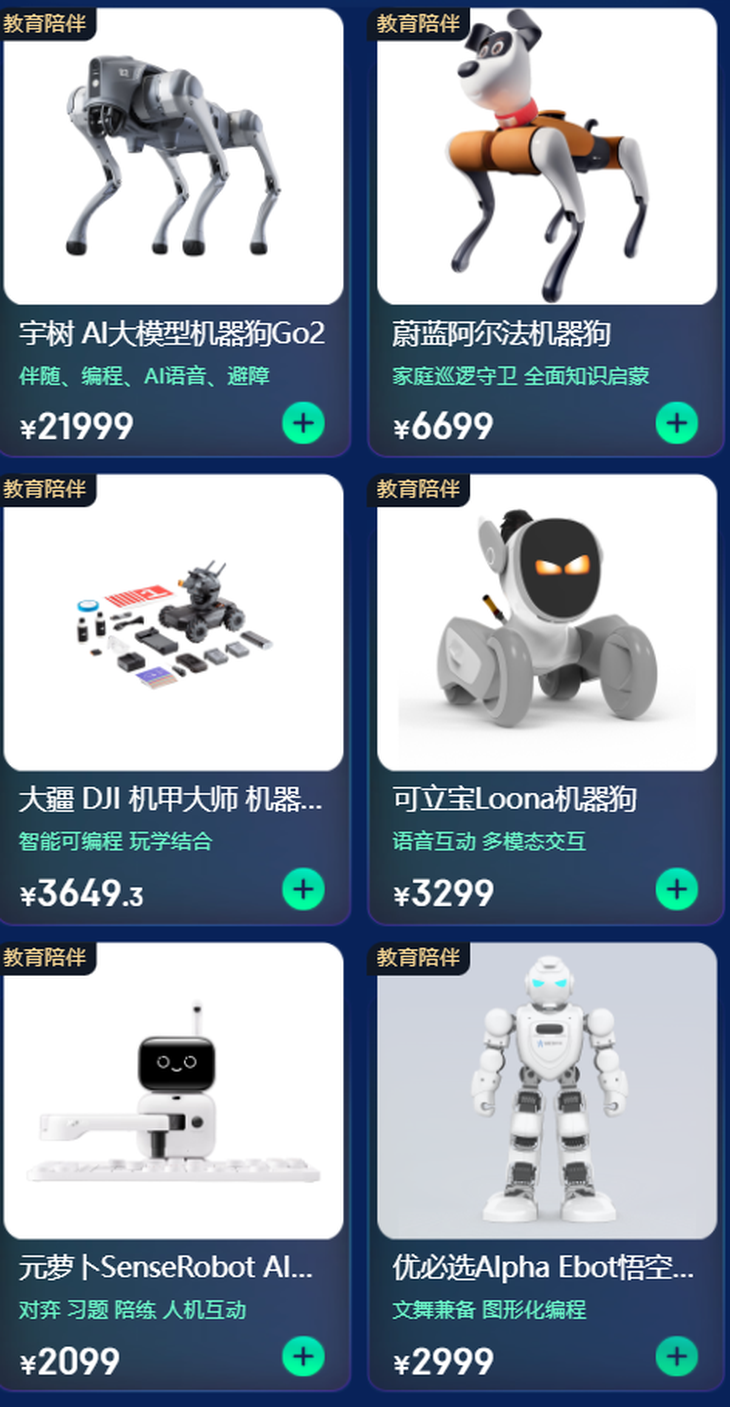730x1407 pixels.
Task: Add 优必选Alpha Ebot to cart
Action: coord(677,1357)
